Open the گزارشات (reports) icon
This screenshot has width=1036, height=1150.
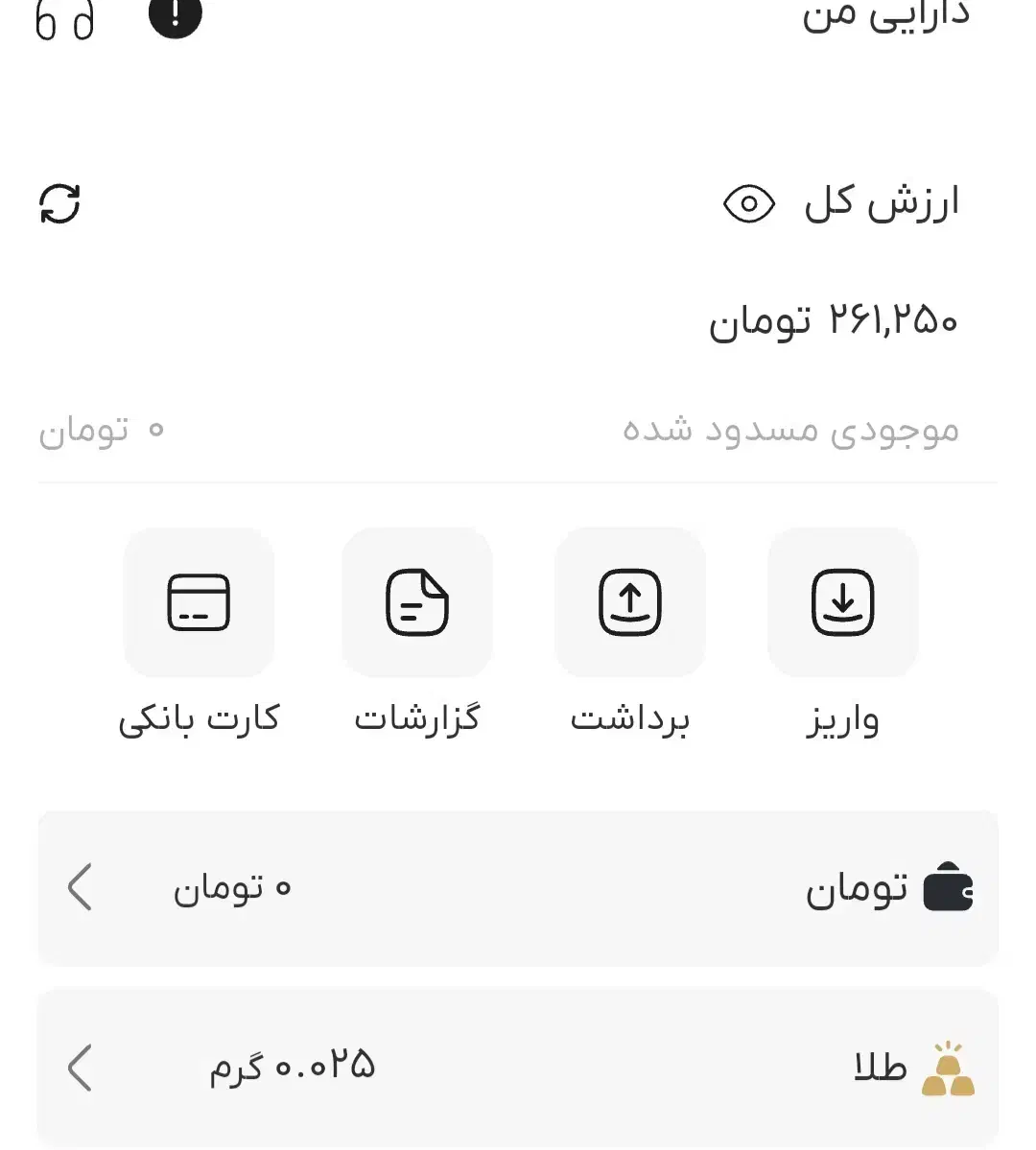tap(416, 603)
